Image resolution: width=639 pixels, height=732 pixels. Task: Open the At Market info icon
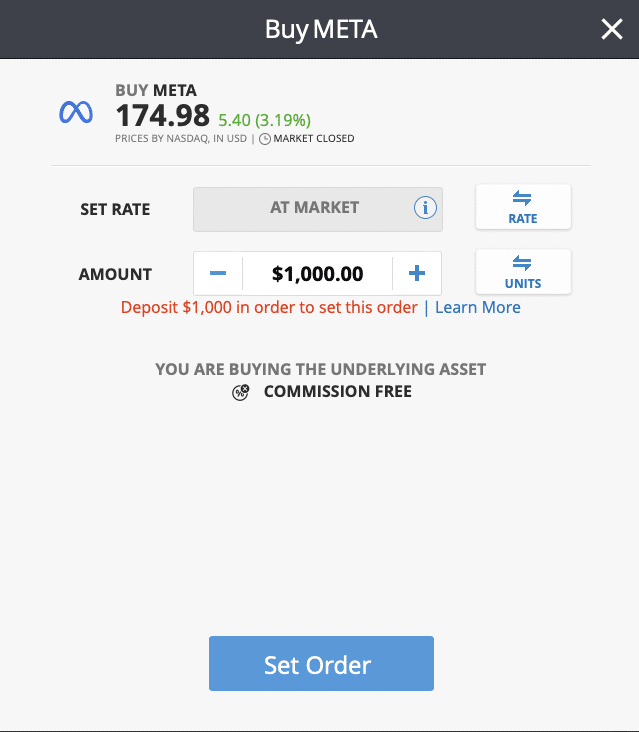[x=425, y=208]
